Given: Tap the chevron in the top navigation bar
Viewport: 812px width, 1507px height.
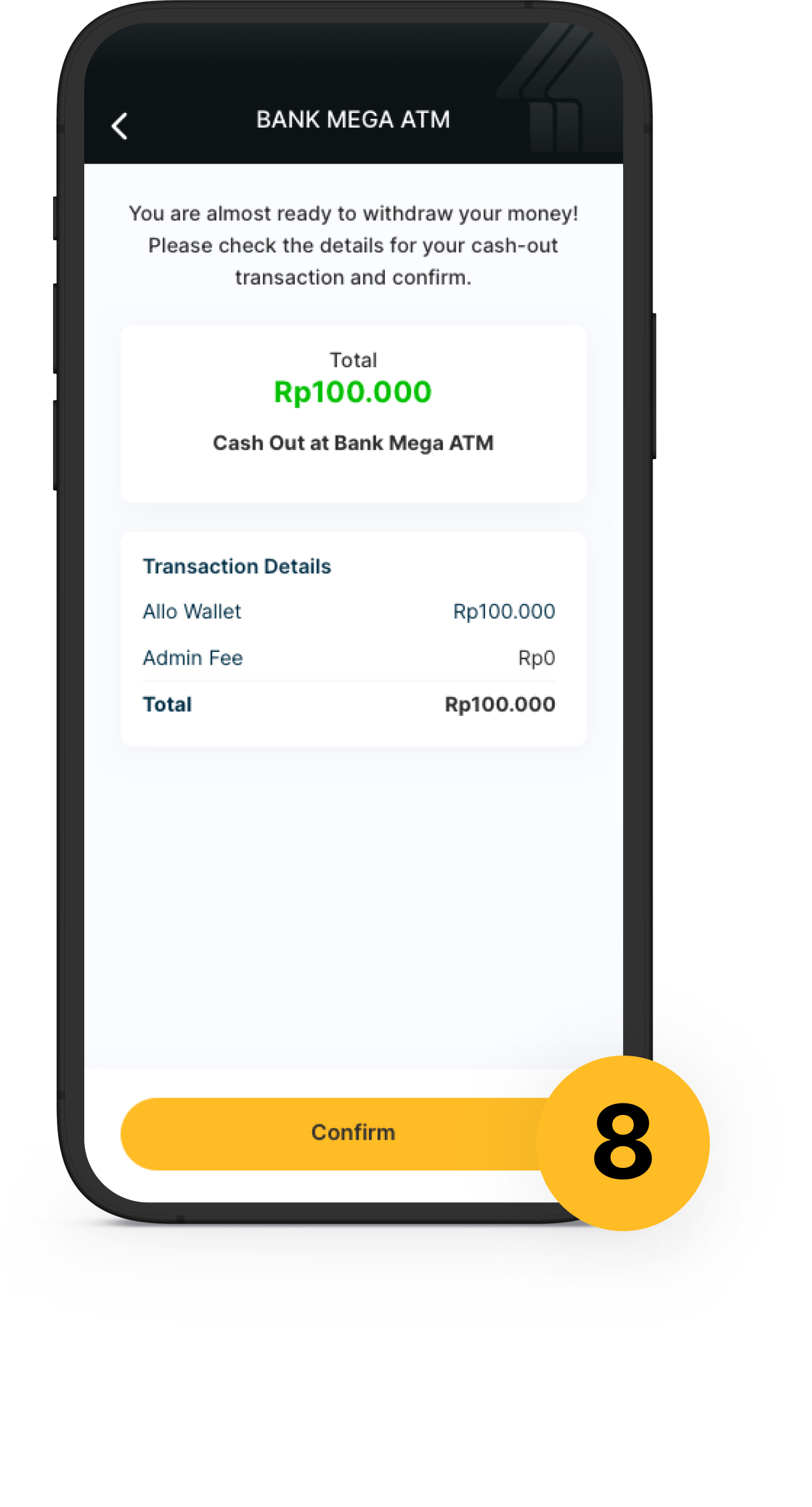Looking at the screenshot, I should pyautogui.click(x=119, y=126).
